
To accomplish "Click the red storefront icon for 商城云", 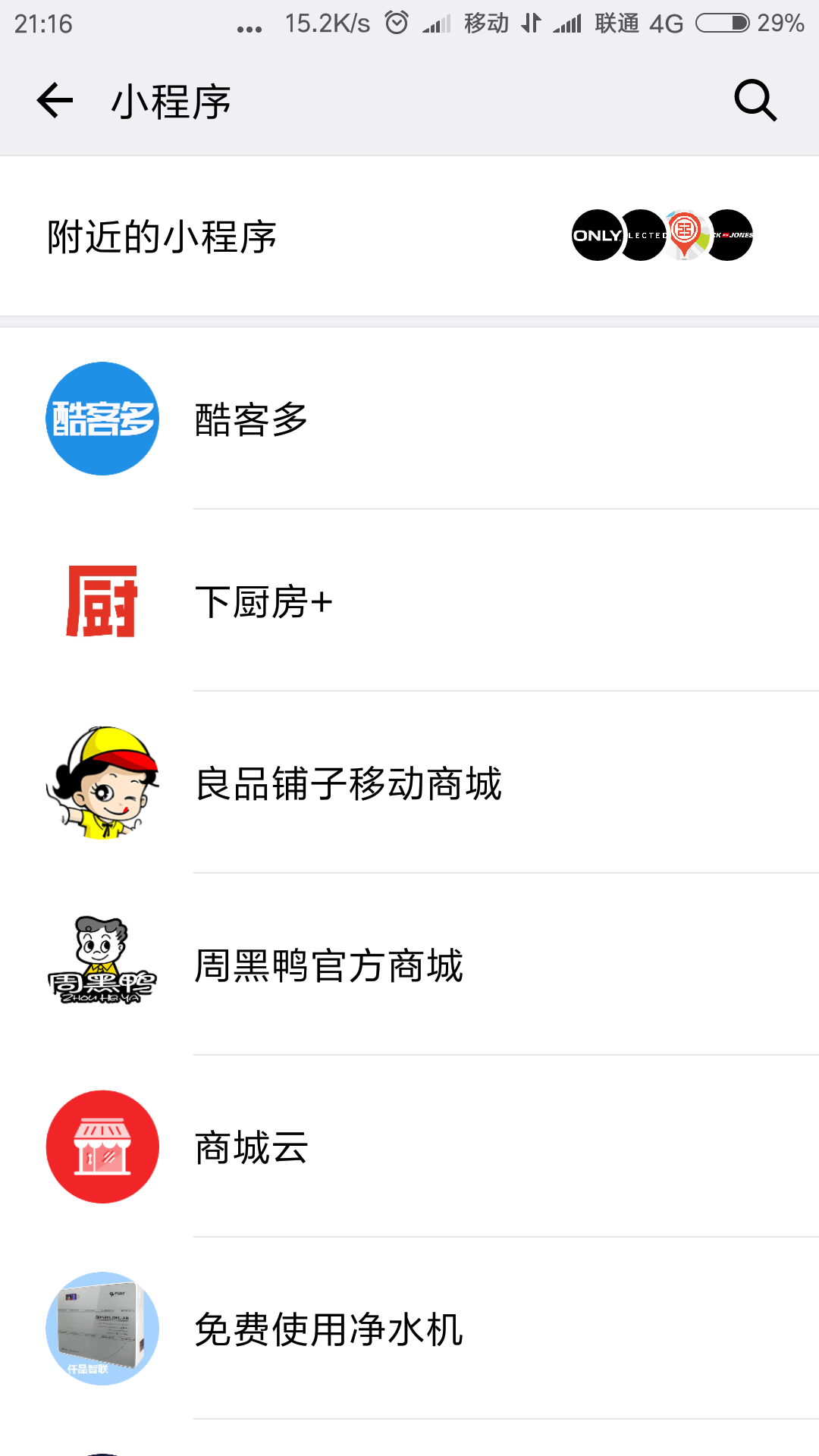I will pos(102,1147).
